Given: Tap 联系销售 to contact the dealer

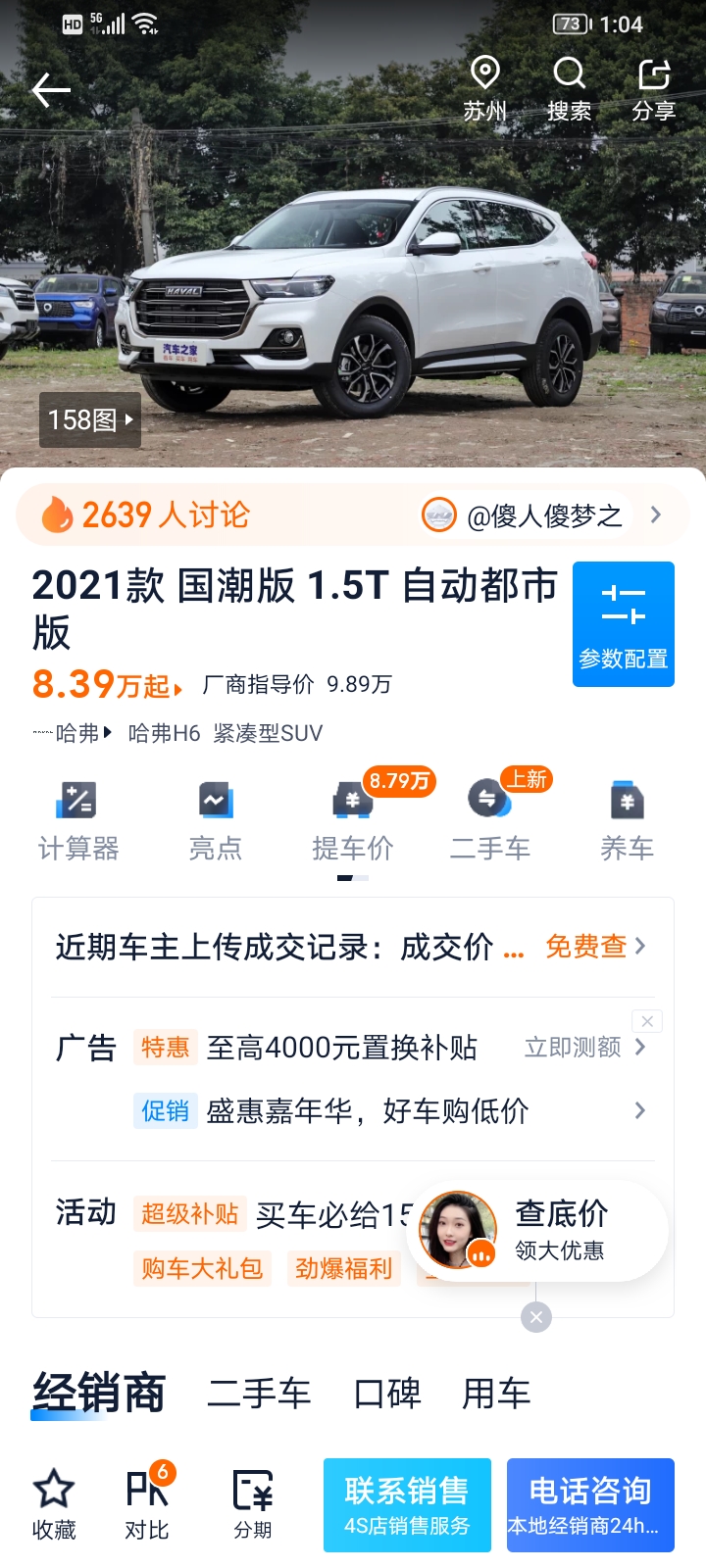Looking at the screenshot, I should click(x=407, y=1505).
